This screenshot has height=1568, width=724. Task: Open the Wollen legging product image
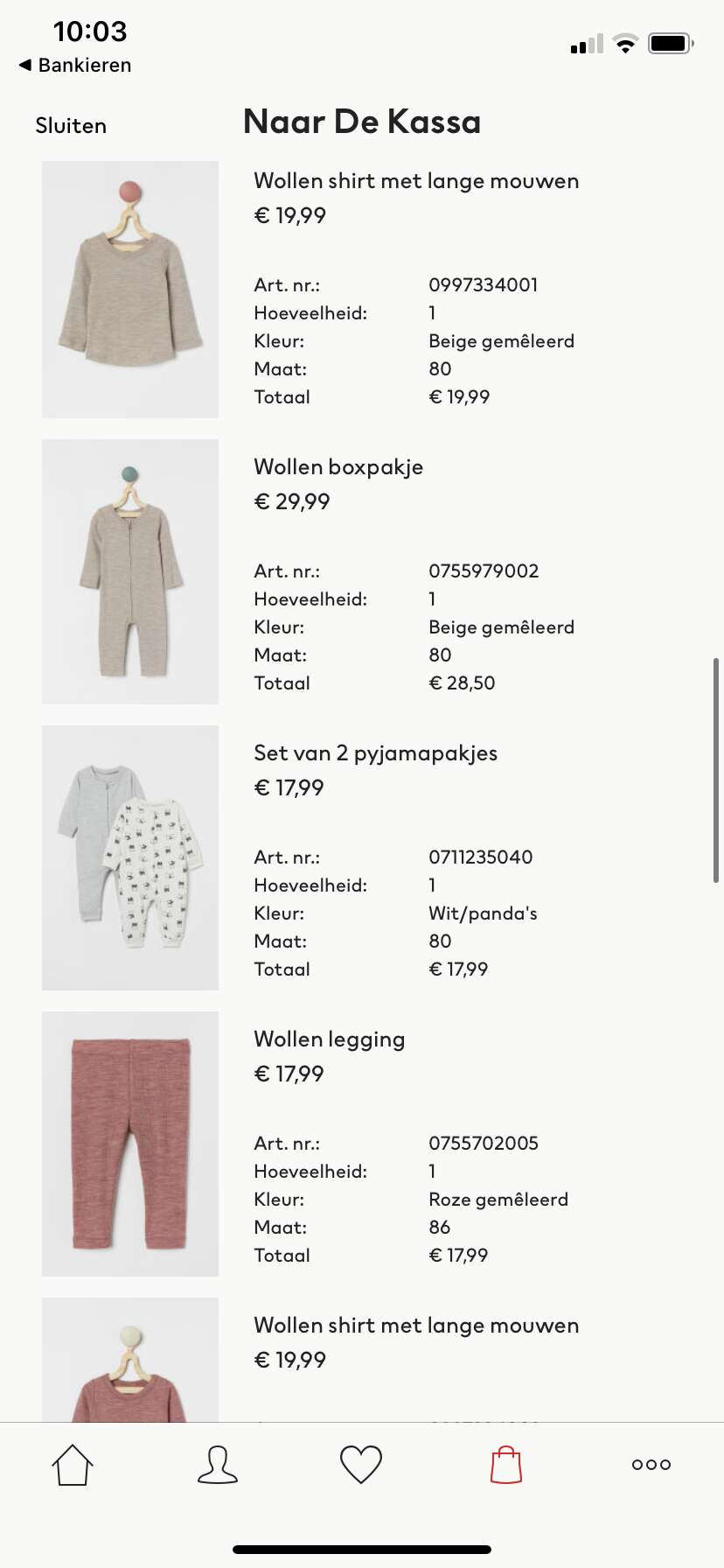point(130,1144)
